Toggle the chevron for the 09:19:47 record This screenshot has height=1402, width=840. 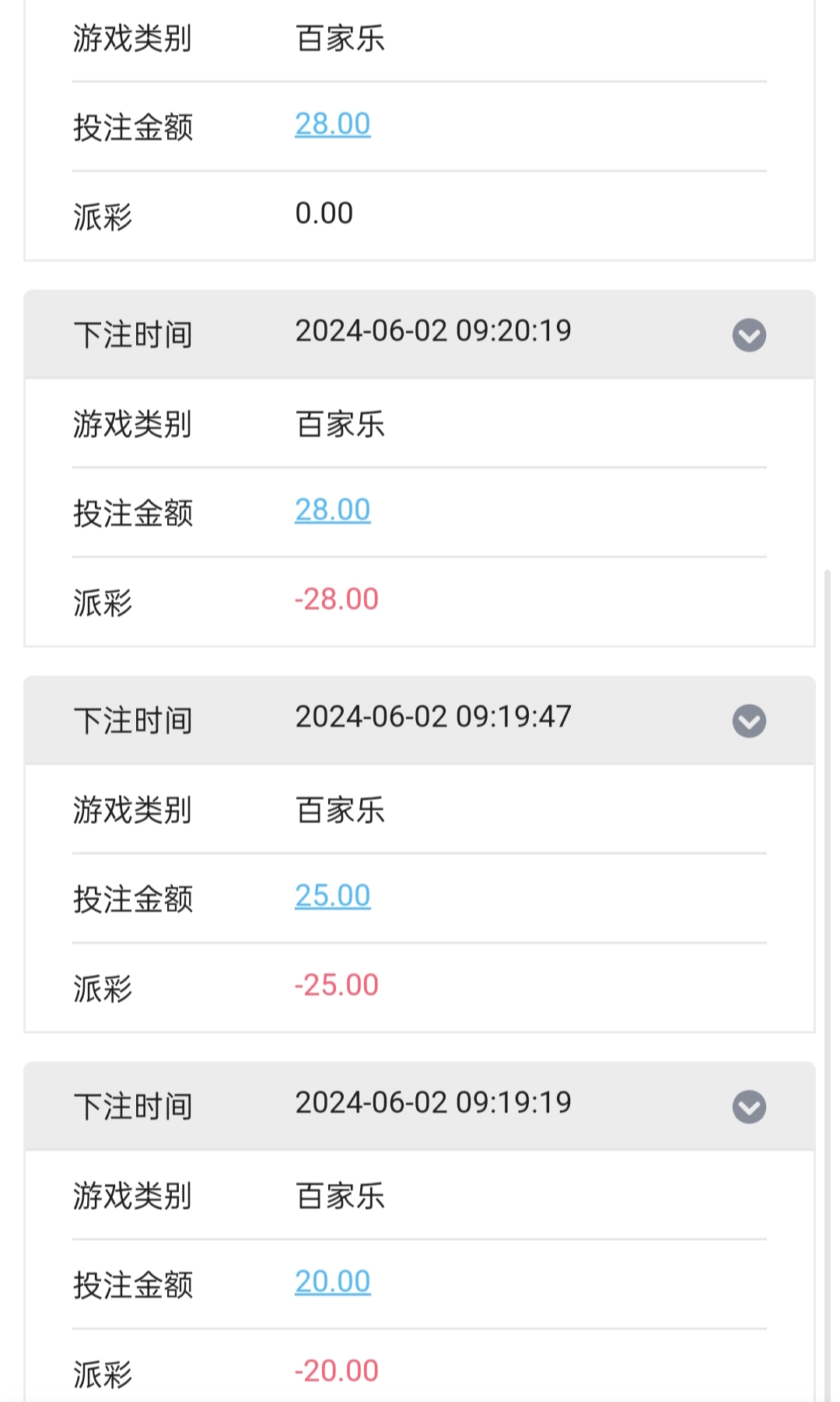pos(749,721)
